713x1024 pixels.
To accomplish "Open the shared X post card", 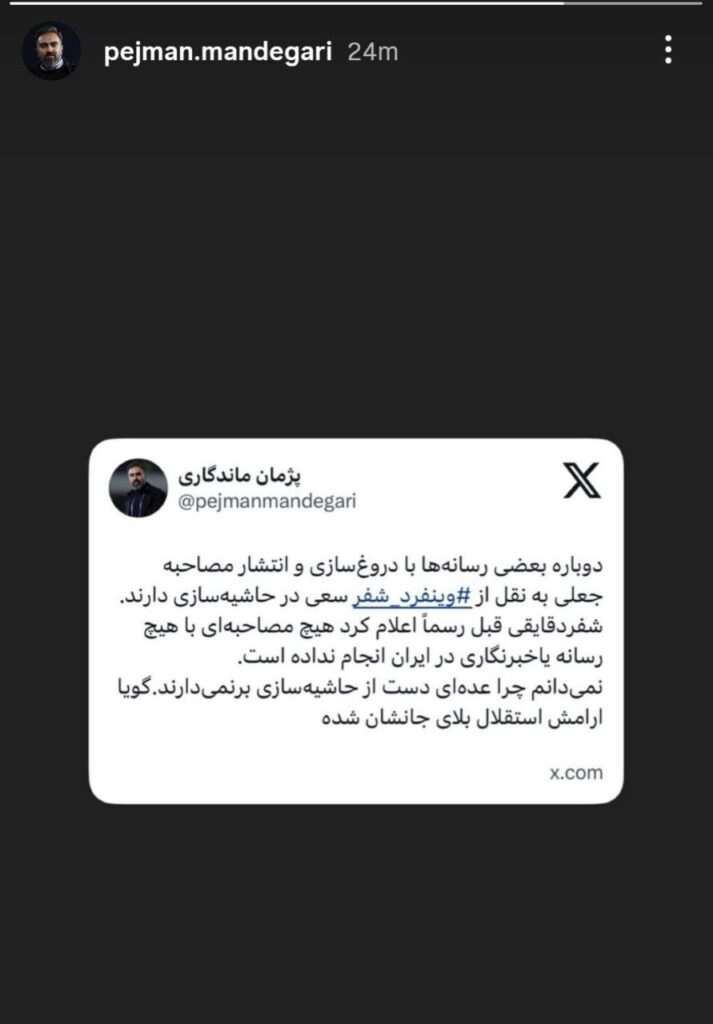I will [356, 620].
